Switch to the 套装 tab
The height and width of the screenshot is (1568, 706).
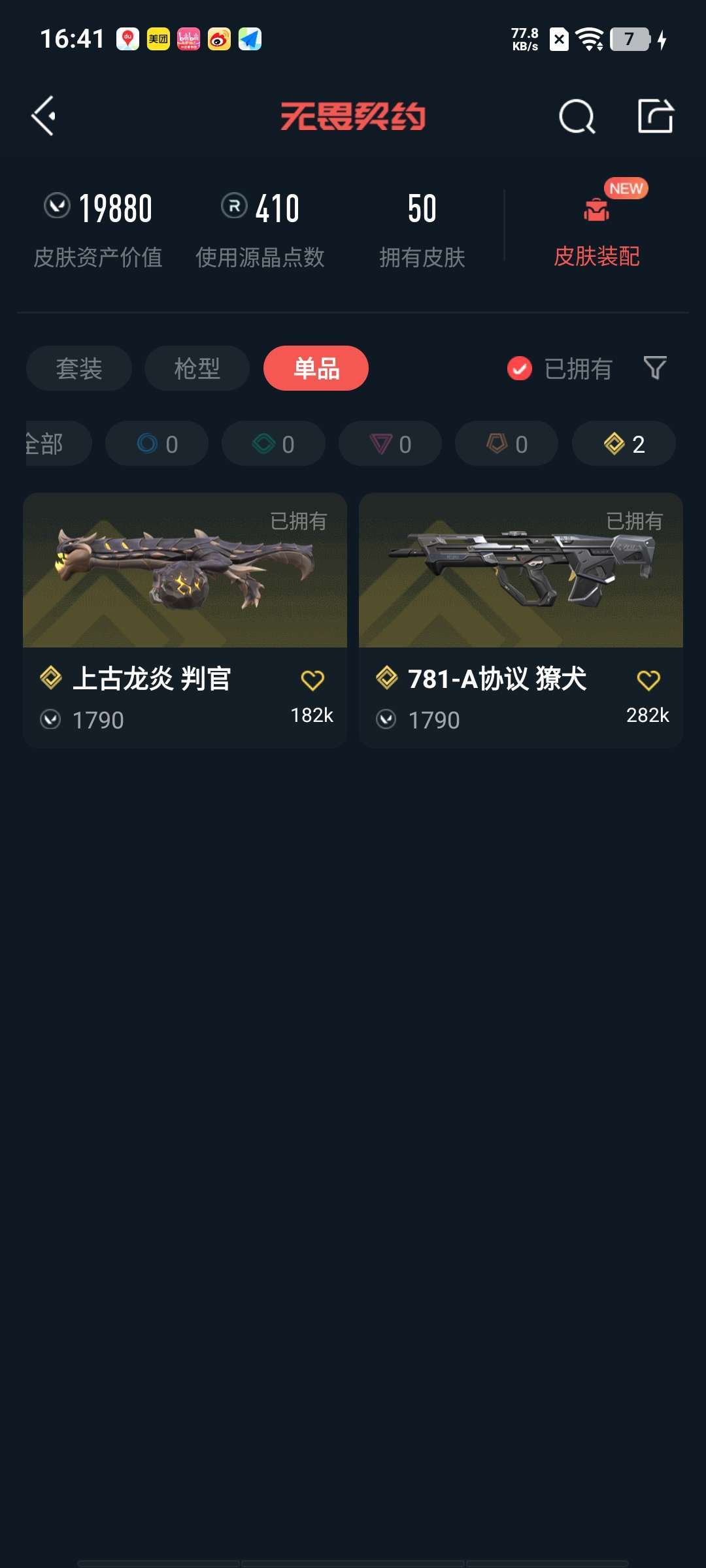coord(78,368)
